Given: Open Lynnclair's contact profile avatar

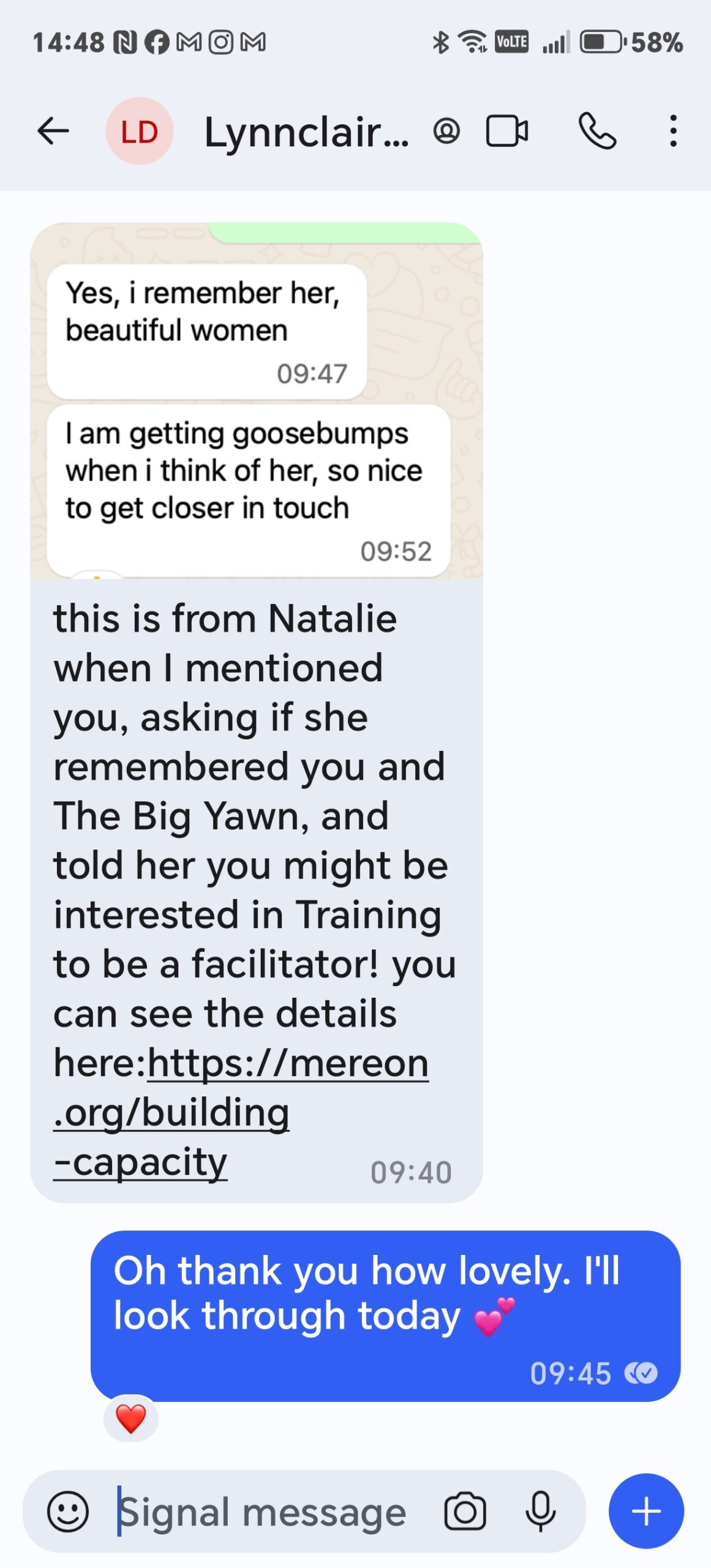Looking at the screenshot, I should 140,131.
